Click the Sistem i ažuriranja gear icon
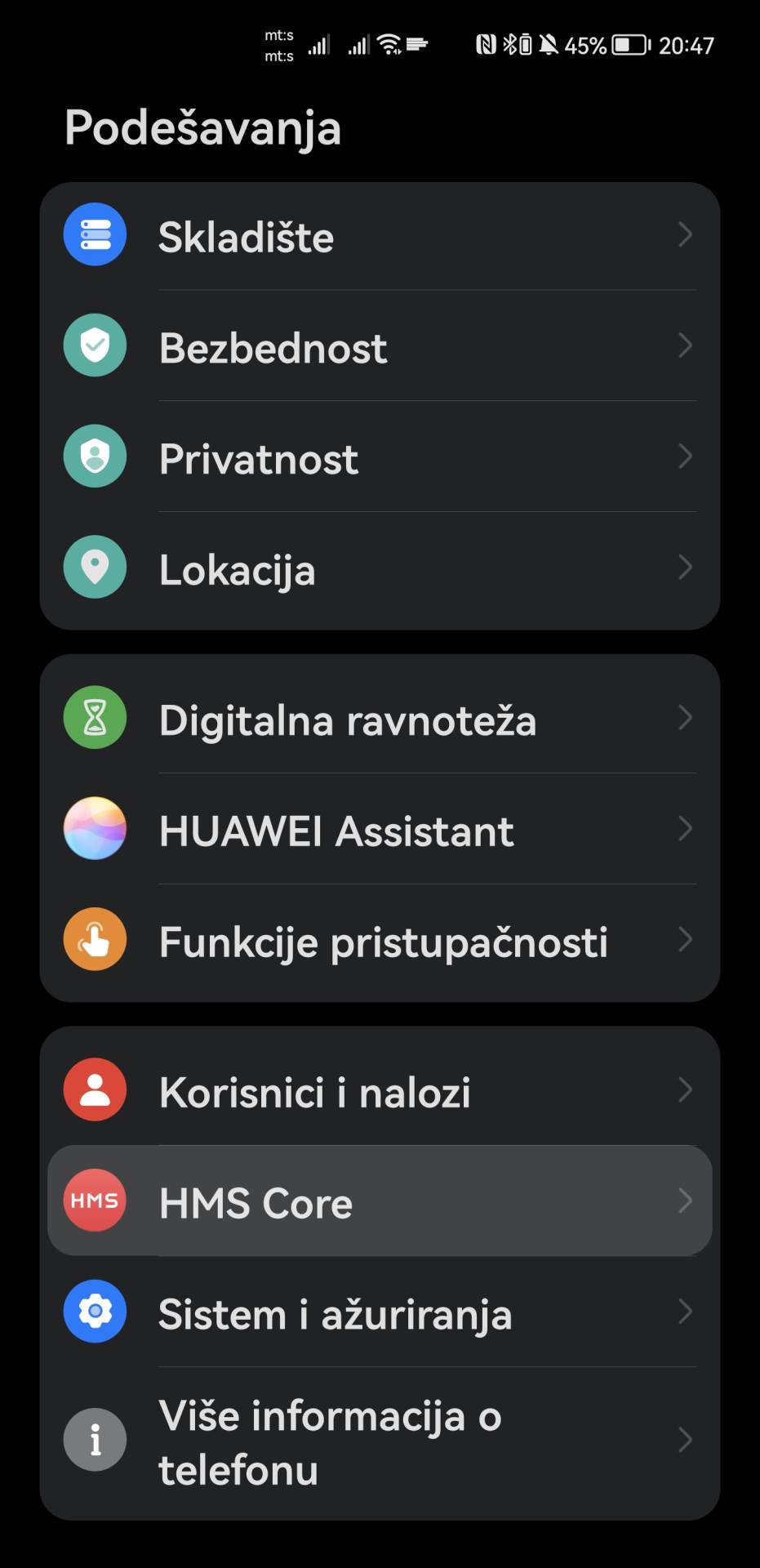 click(x=95, y=1311)
